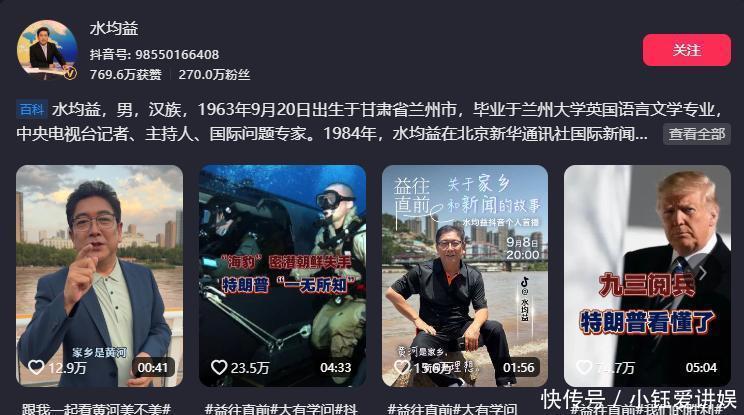
Task: Play the 家乡是黄河 video
Action: [99, 275]
